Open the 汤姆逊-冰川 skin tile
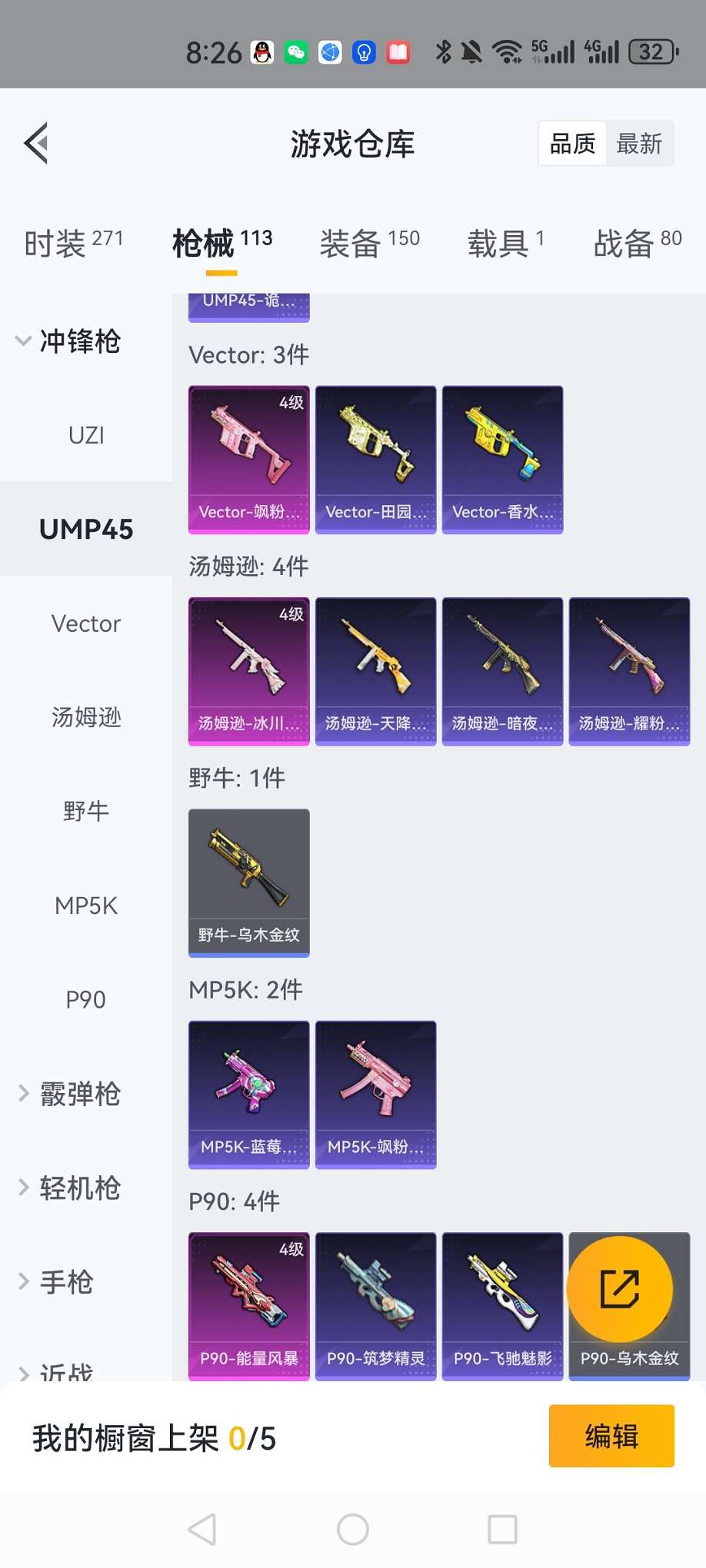This screenshot has width=706, height=1568. pyautogui.click(x=248, y=670)
